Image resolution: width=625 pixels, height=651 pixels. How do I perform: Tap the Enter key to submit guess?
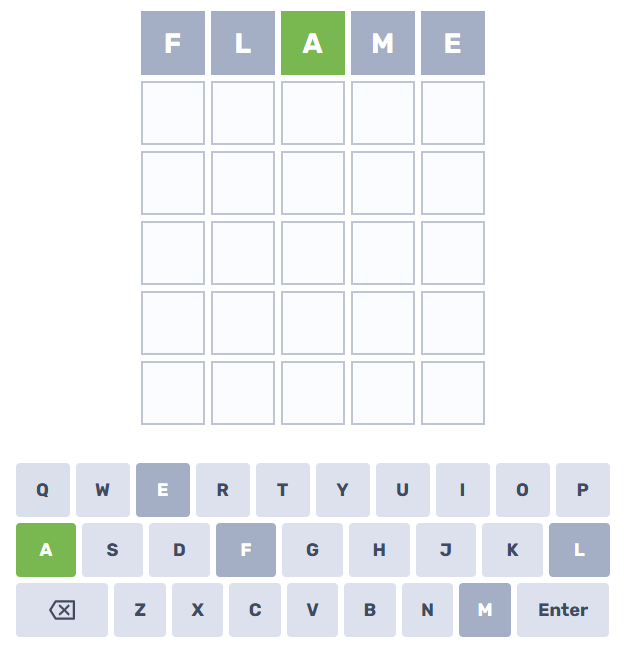pyautogui.click(x=562, y=610)
